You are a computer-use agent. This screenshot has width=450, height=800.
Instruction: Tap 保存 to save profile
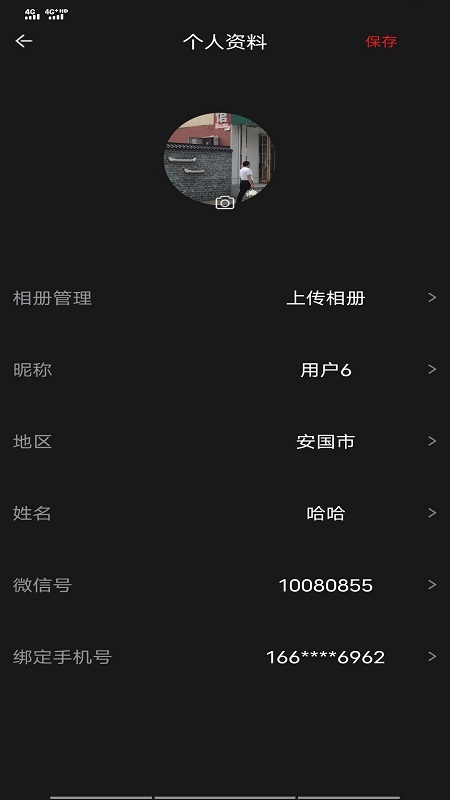(x=381, y=41)
